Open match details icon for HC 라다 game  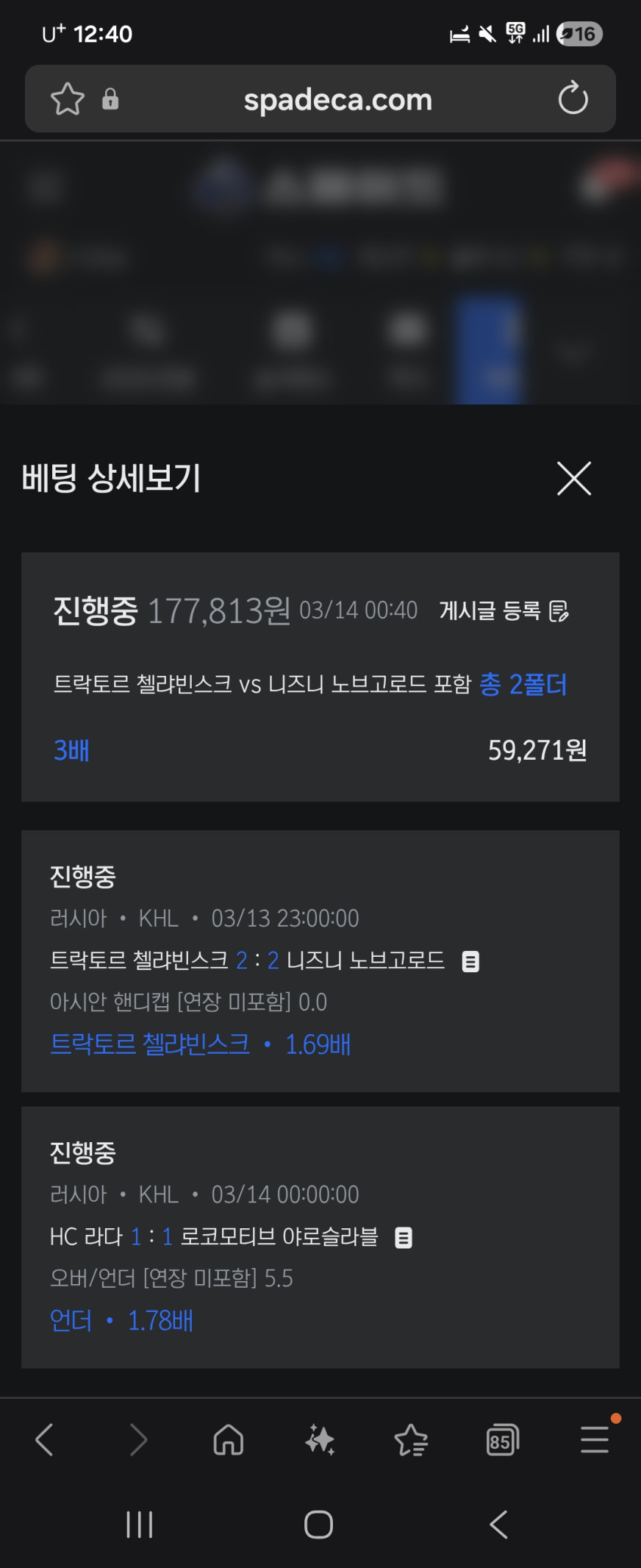click(404, 1238)
